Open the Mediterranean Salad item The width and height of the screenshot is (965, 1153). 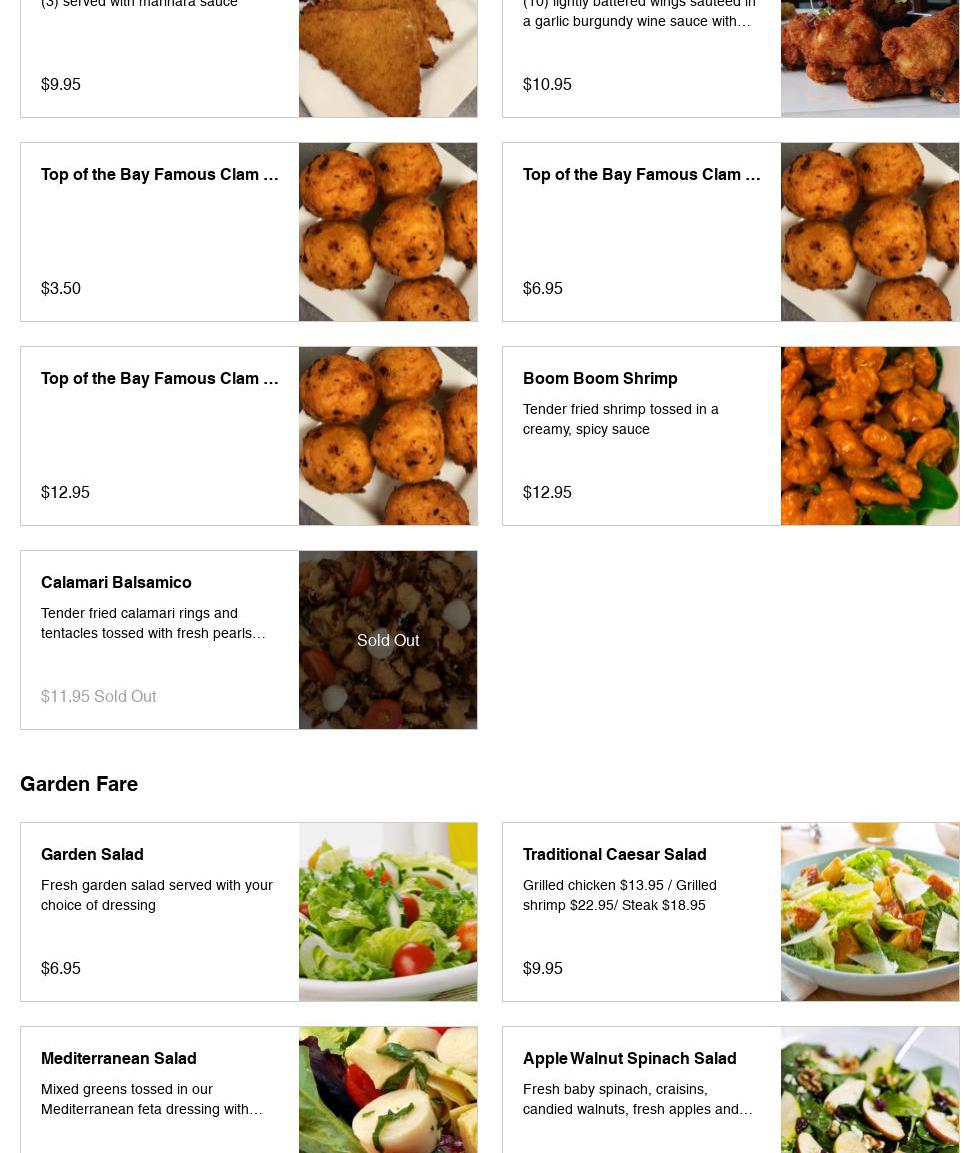[x=119, y=1059]
